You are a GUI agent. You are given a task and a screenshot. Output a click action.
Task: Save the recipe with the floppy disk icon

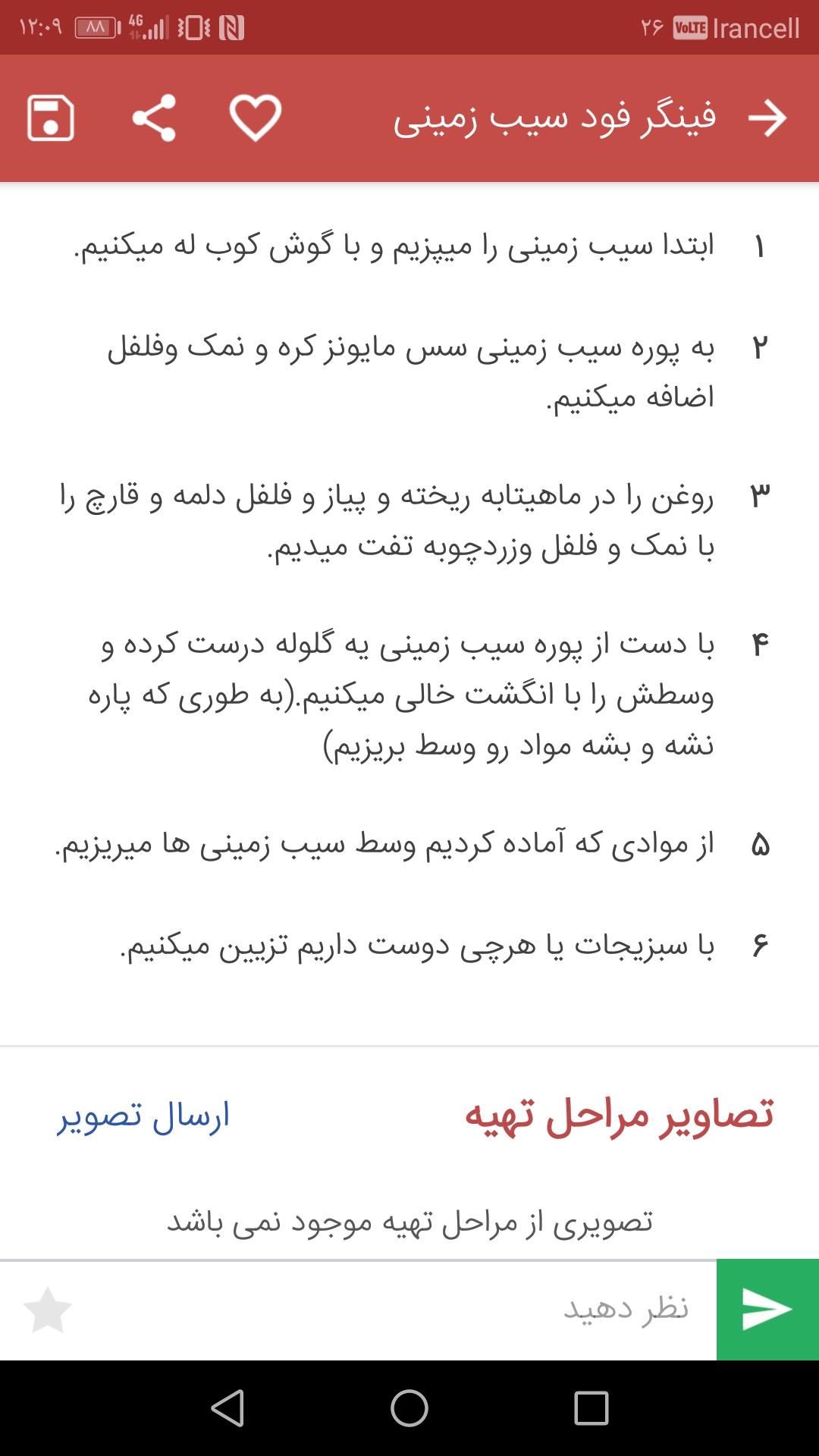[x=51, y=118]
